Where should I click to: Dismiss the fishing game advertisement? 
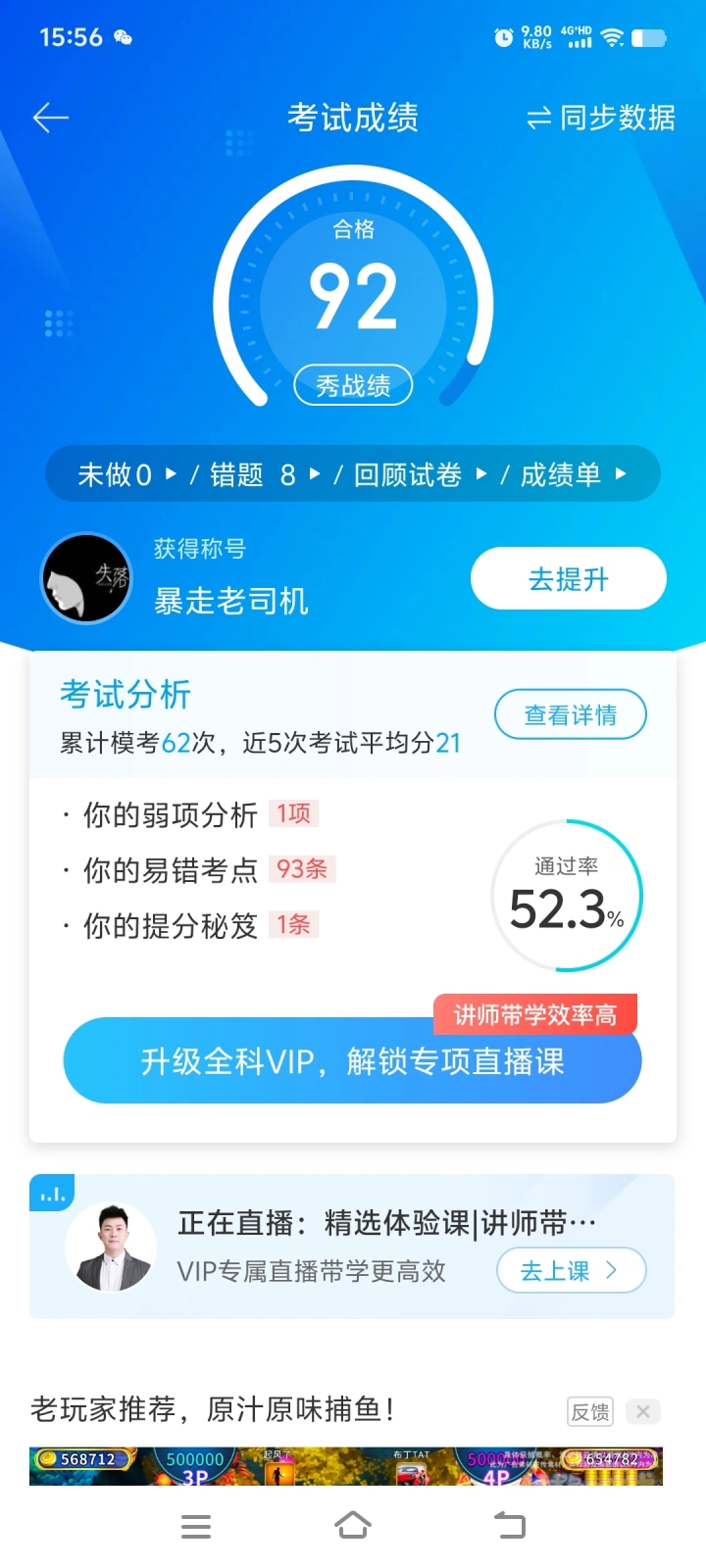643,1412
